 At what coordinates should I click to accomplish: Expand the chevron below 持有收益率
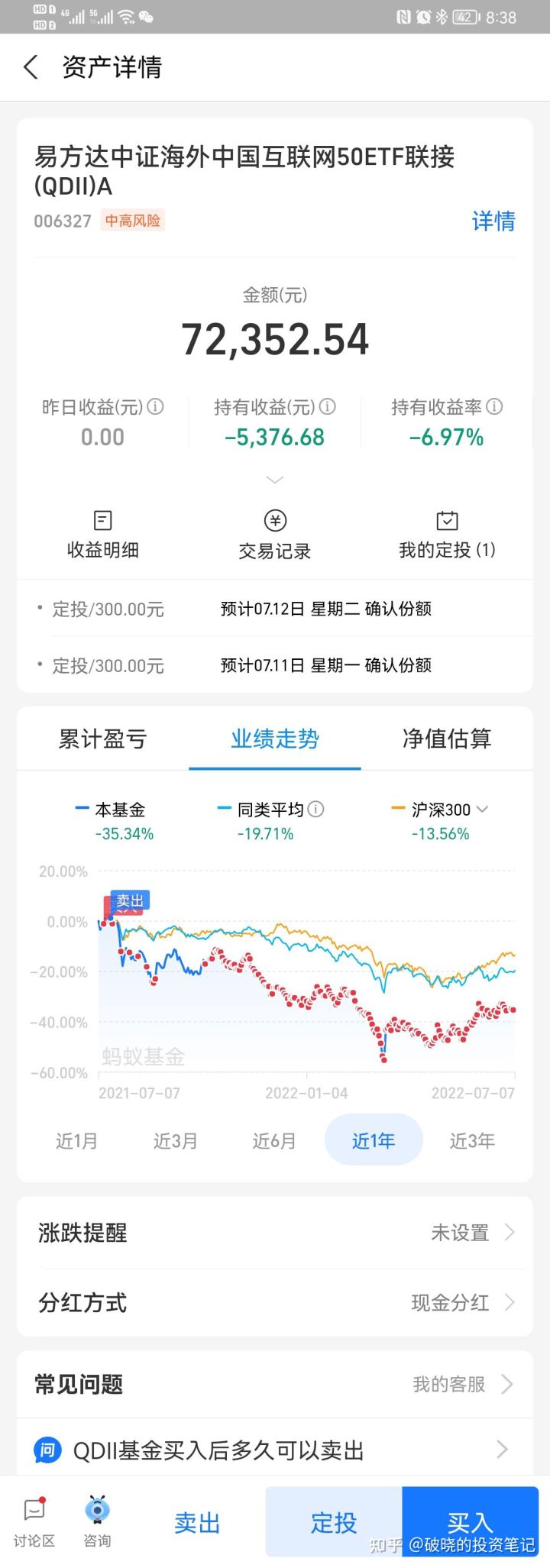click(274, 480)
